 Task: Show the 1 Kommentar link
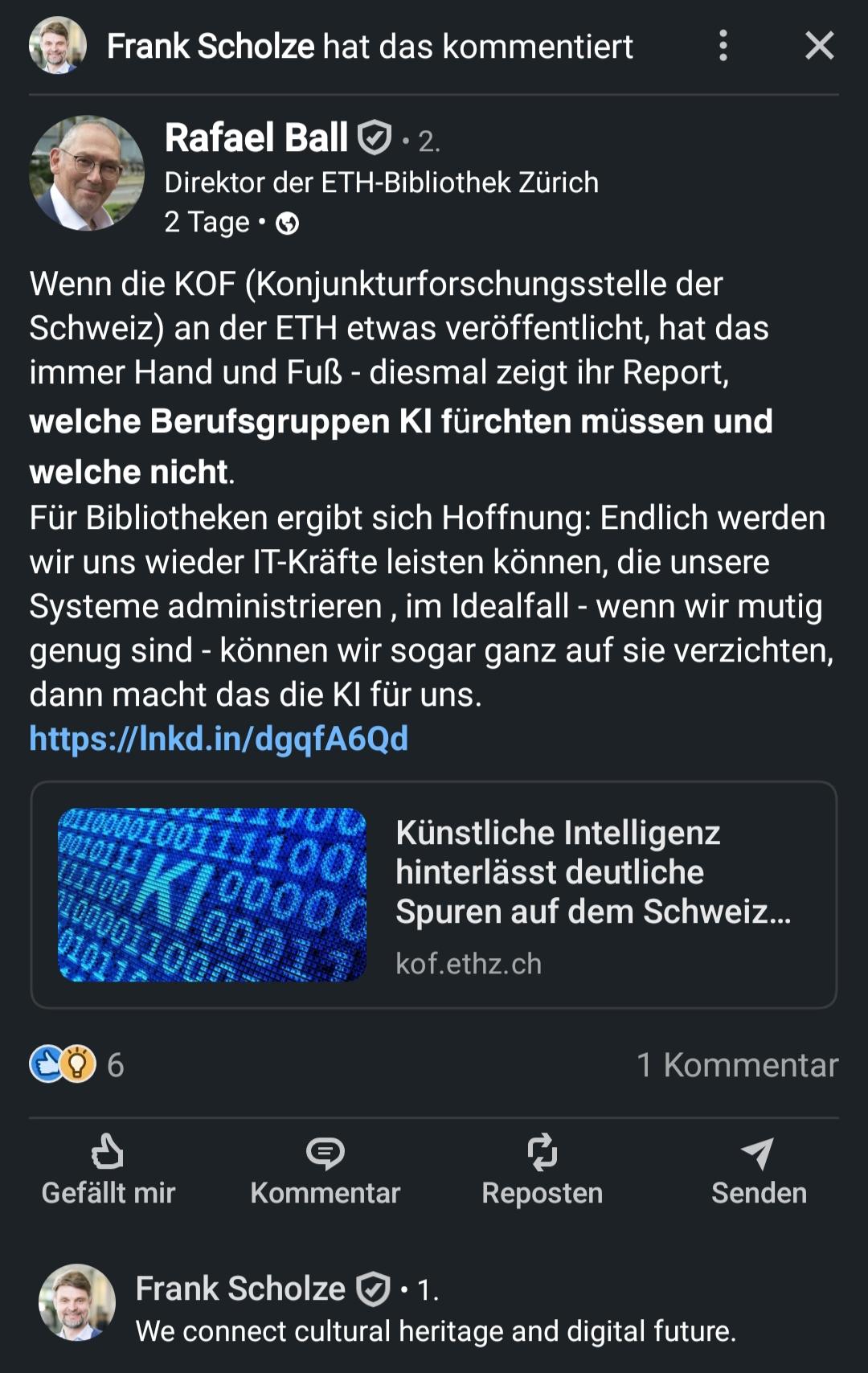(737, 1064)
